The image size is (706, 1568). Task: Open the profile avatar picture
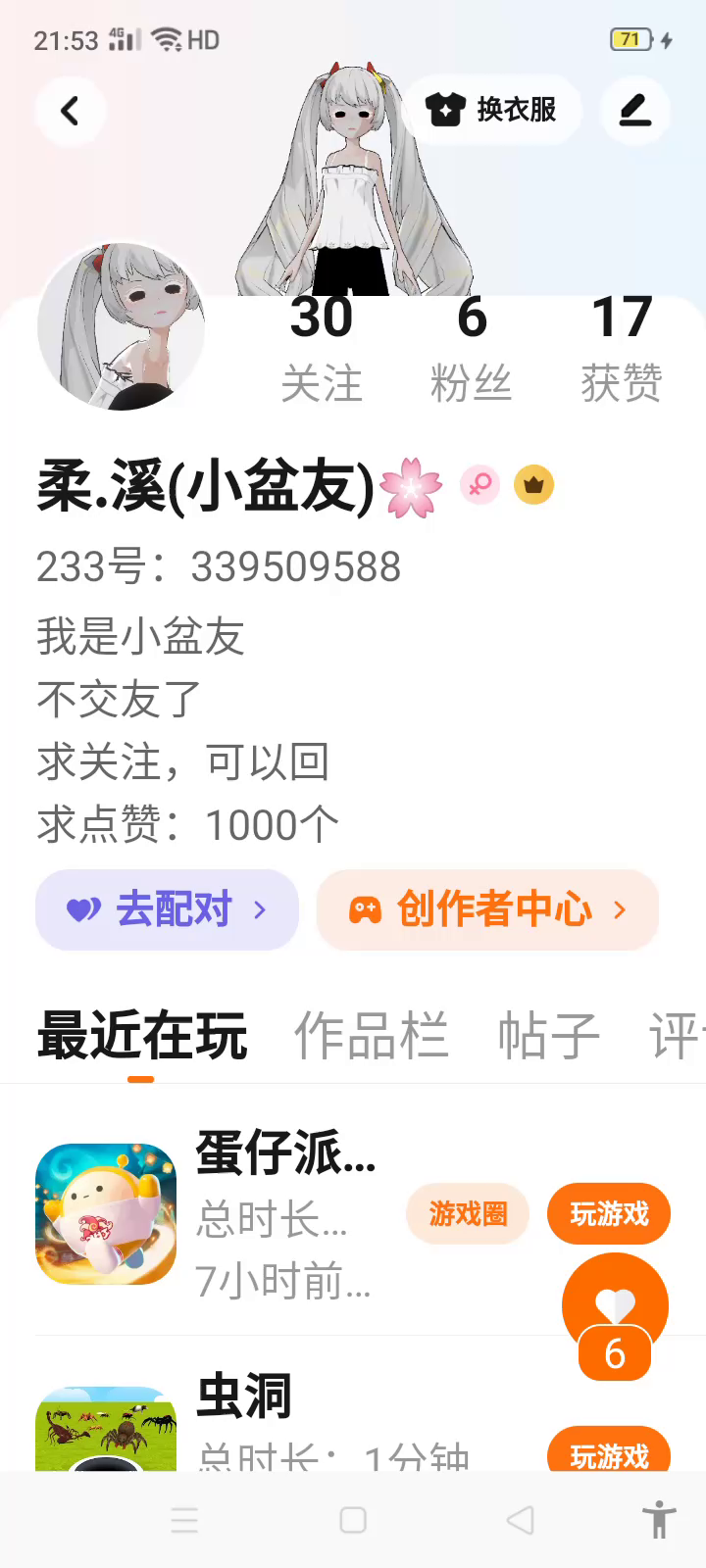121,326
